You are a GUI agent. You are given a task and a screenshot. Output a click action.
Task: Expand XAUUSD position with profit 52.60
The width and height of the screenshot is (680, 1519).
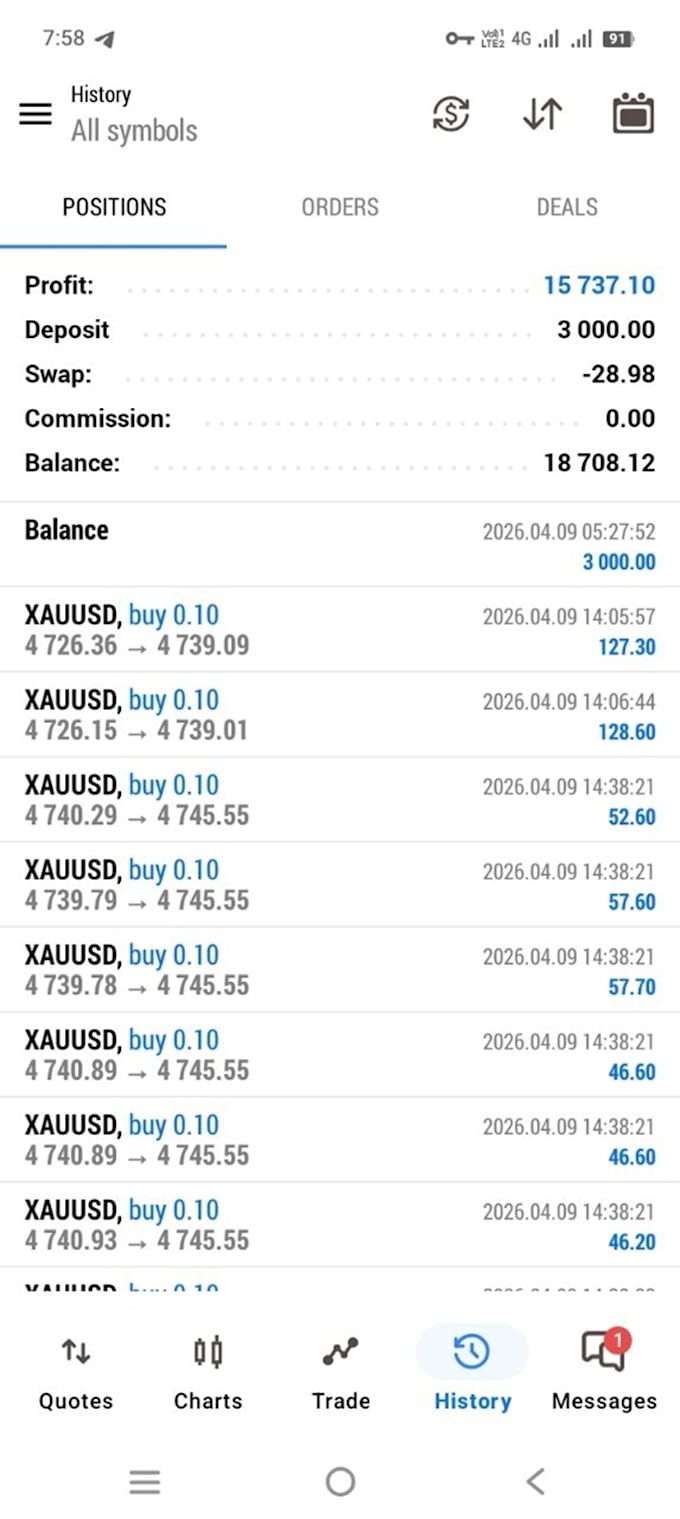click(x=340, y=800)
